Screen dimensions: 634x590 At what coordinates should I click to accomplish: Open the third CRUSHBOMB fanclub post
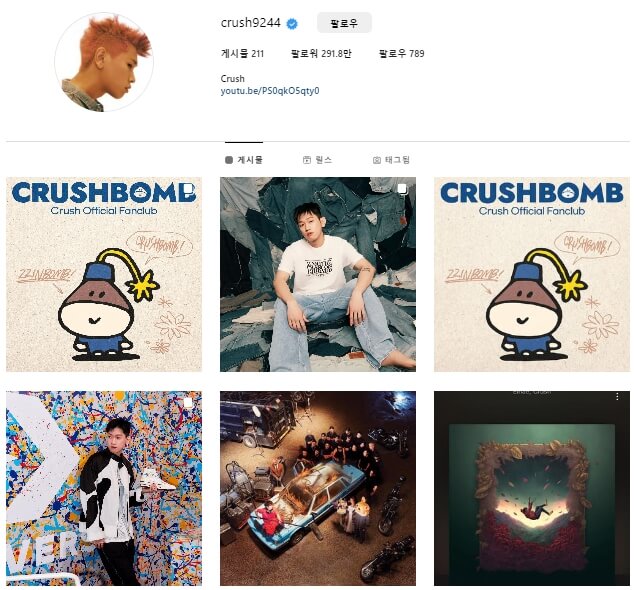(531, 274)
